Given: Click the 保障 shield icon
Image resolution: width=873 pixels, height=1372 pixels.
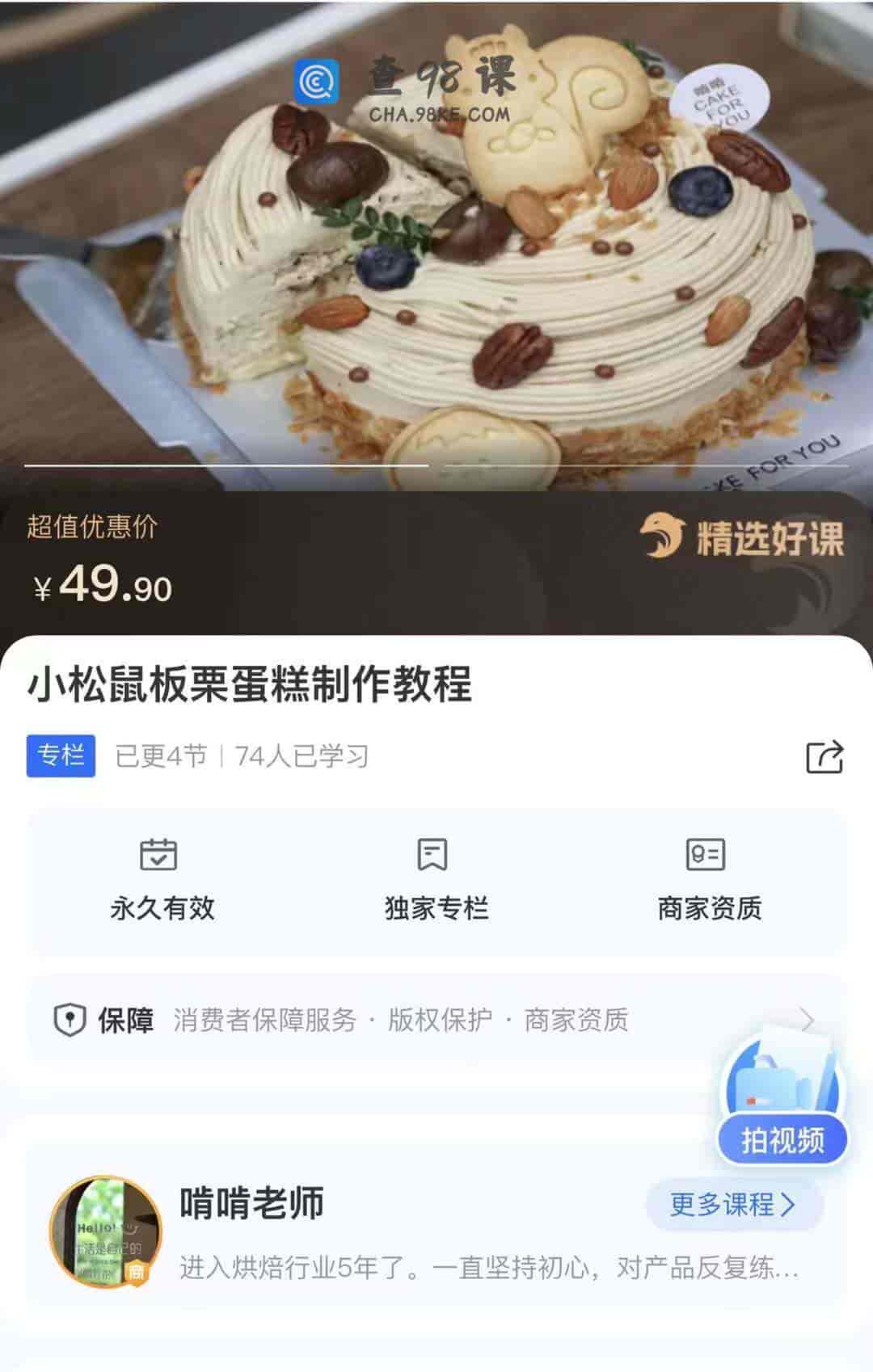Looking at the screenshot, I should [x=72, y=1020].
